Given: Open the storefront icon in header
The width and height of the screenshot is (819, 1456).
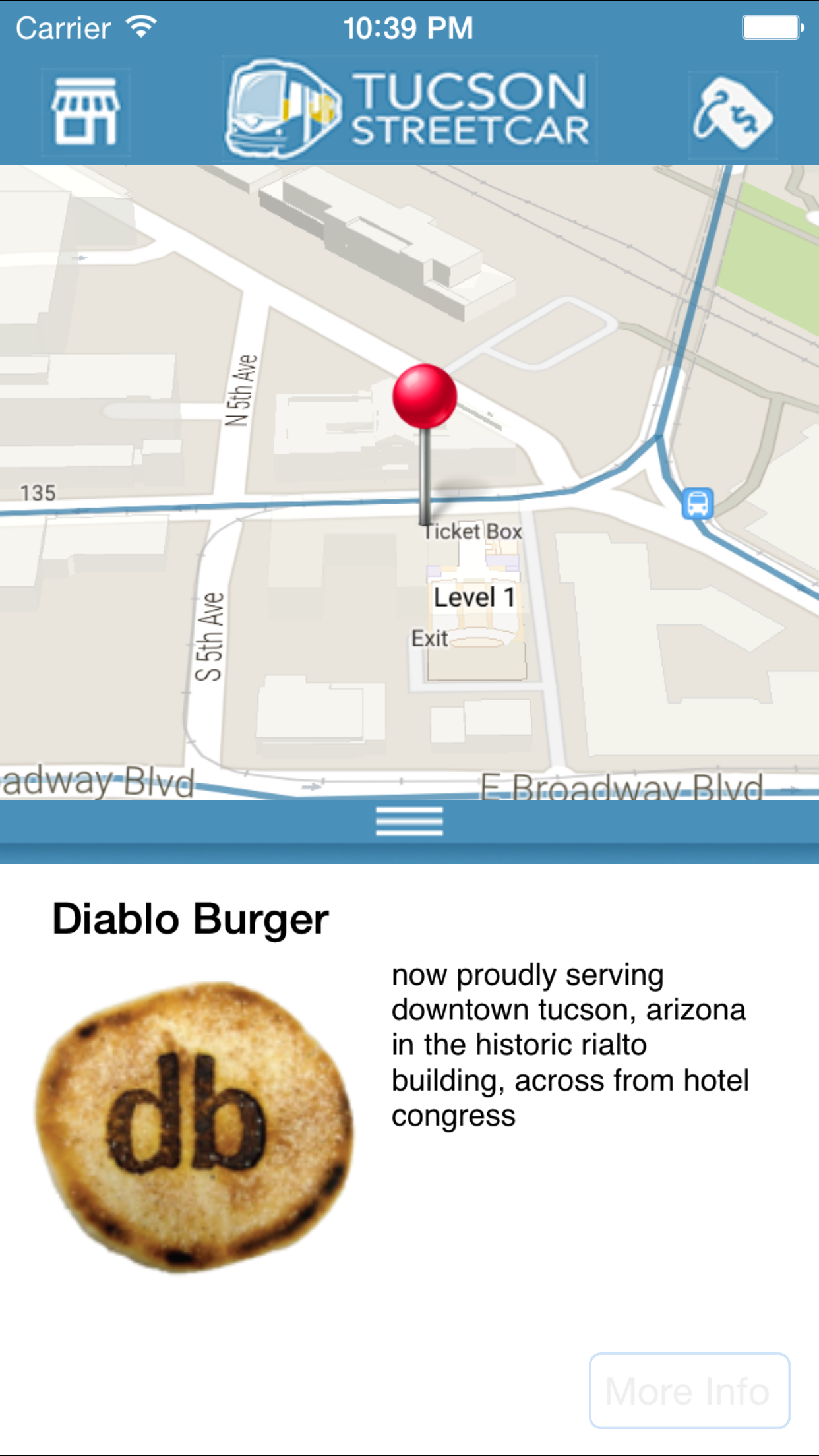Looking at the screenshot, I should pyautogui.click(x=86, y=111).
